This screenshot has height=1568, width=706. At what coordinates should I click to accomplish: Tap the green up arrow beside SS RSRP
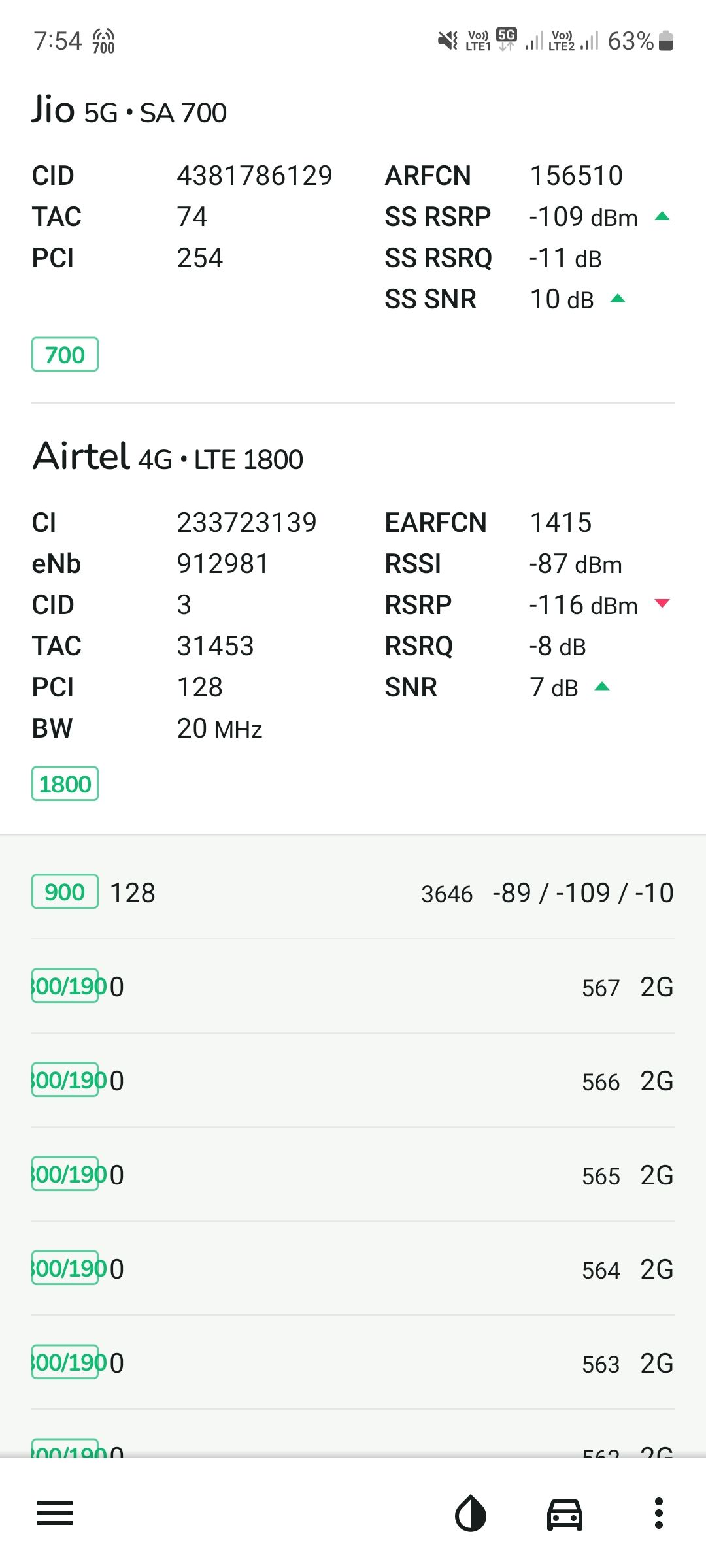[663, 216]
